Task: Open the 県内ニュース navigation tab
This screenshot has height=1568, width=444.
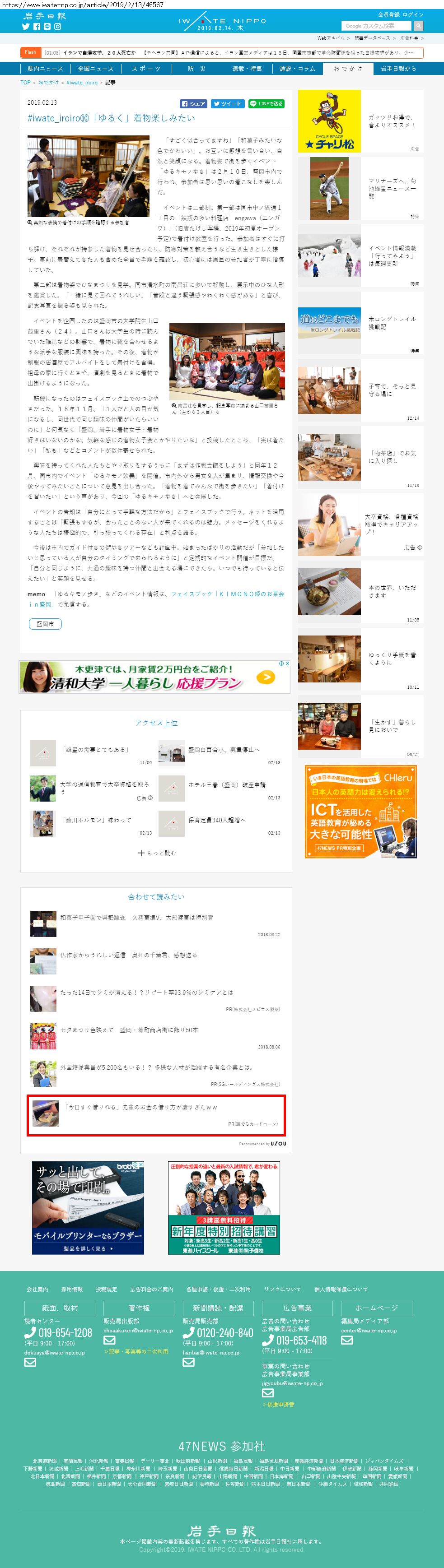Action: (45, 69)
